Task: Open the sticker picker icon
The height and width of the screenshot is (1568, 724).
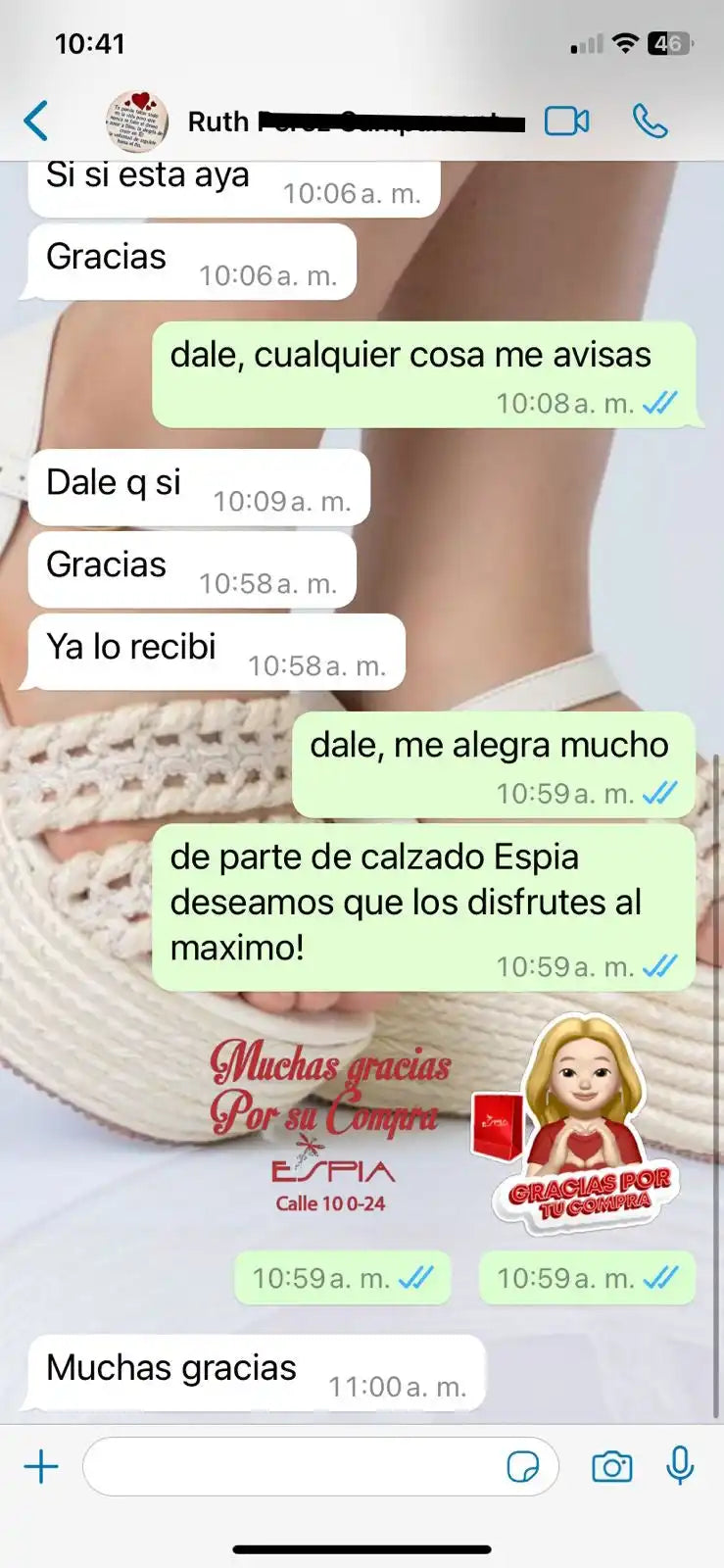Action: 523,1467
